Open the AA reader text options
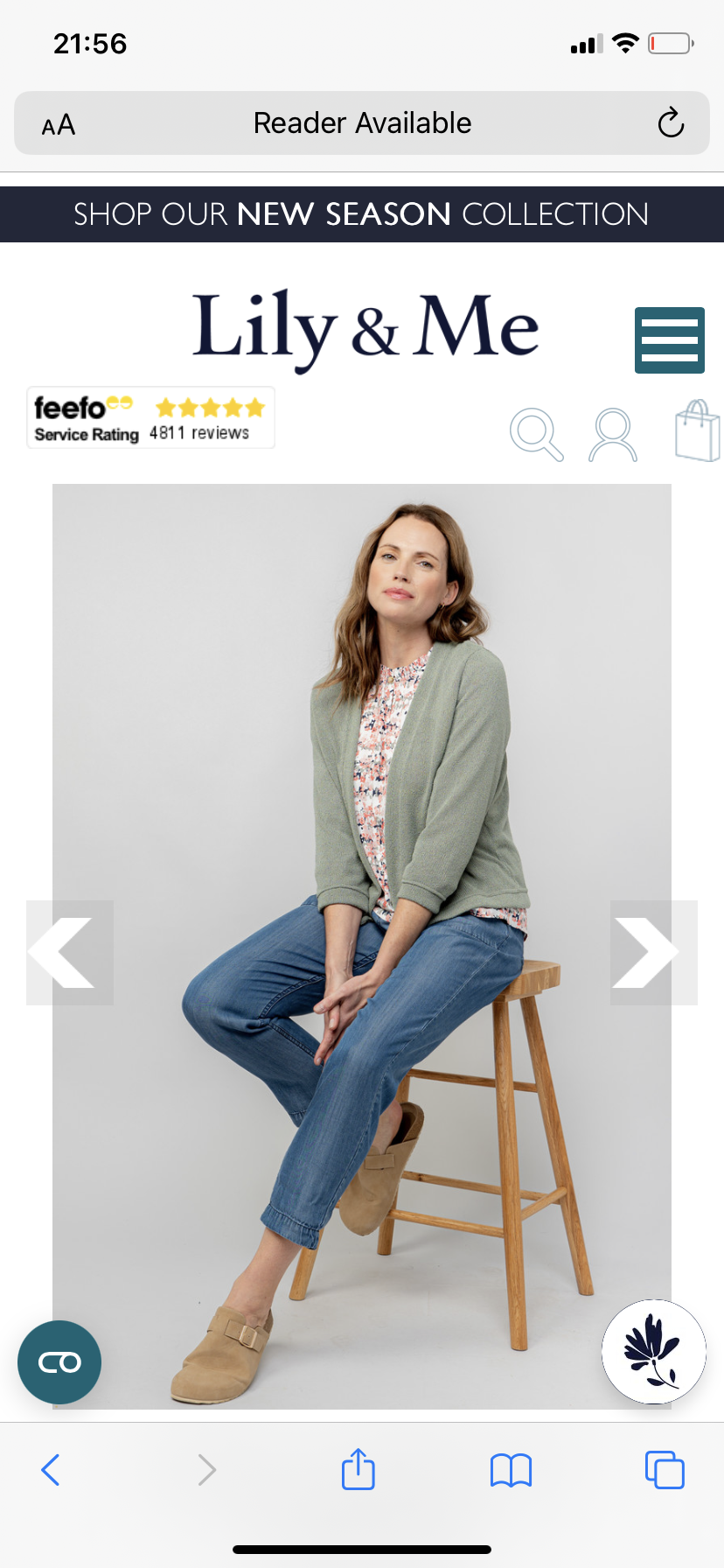The height and width of the screenshot is (1568, 724). point(59,125)
